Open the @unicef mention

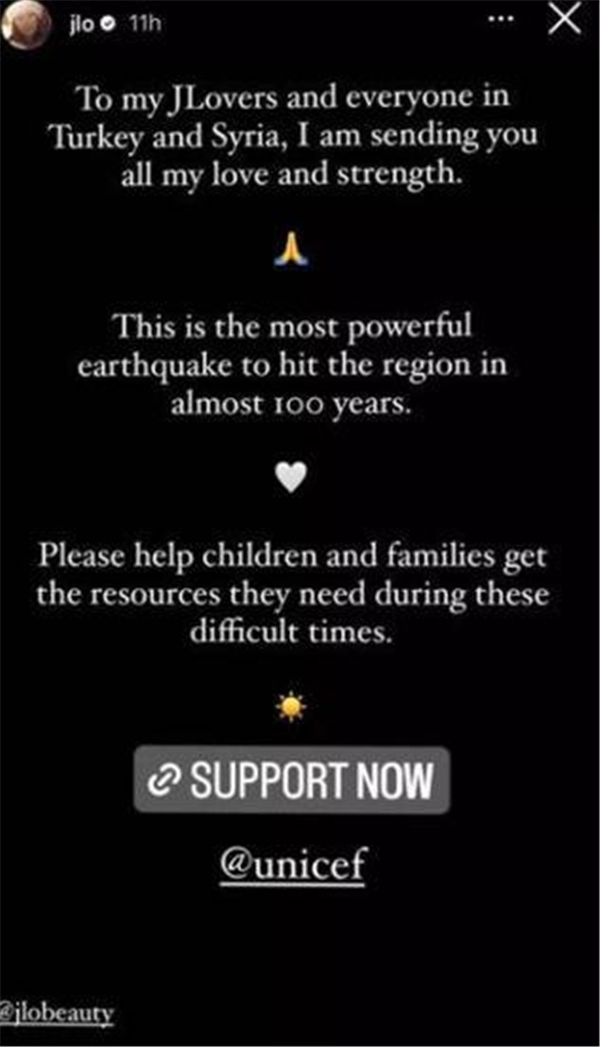tap(292, 864)
